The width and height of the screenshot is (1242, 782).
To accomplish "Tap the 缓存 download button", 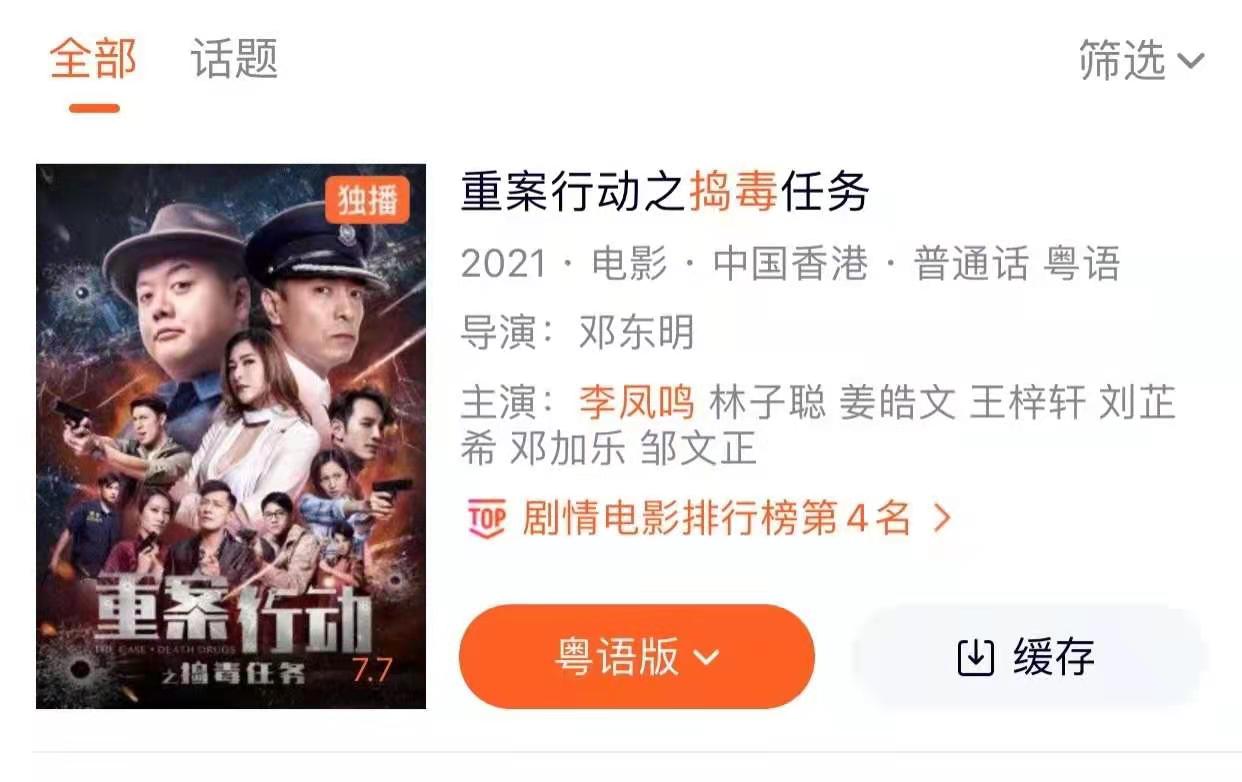I will click(1029, 657).
